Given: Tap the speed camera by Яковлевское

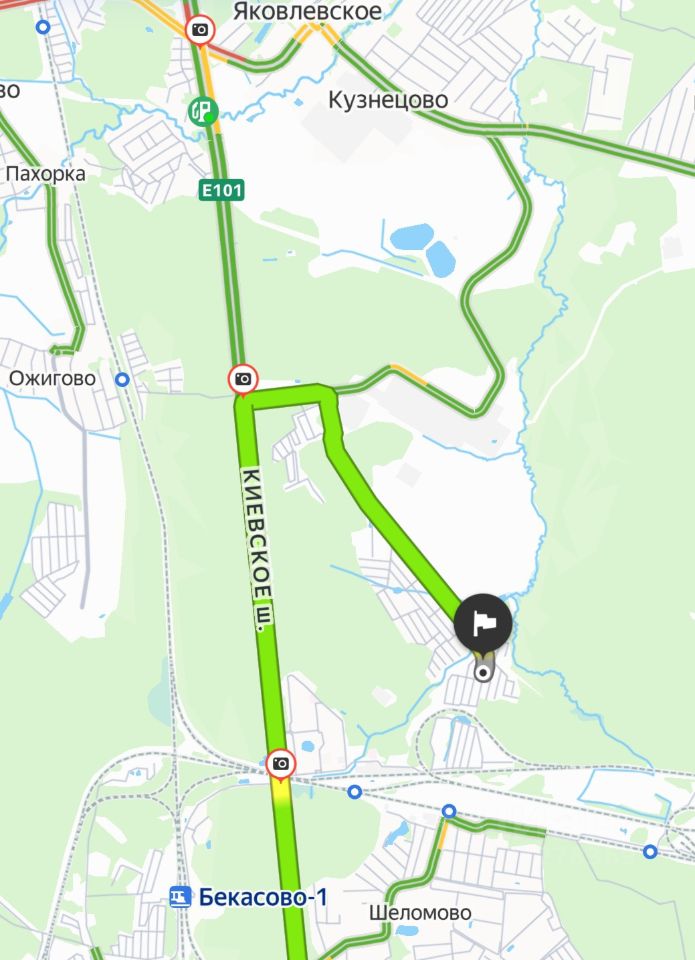Looking at the screenshot, I should [x=201, y=30].
